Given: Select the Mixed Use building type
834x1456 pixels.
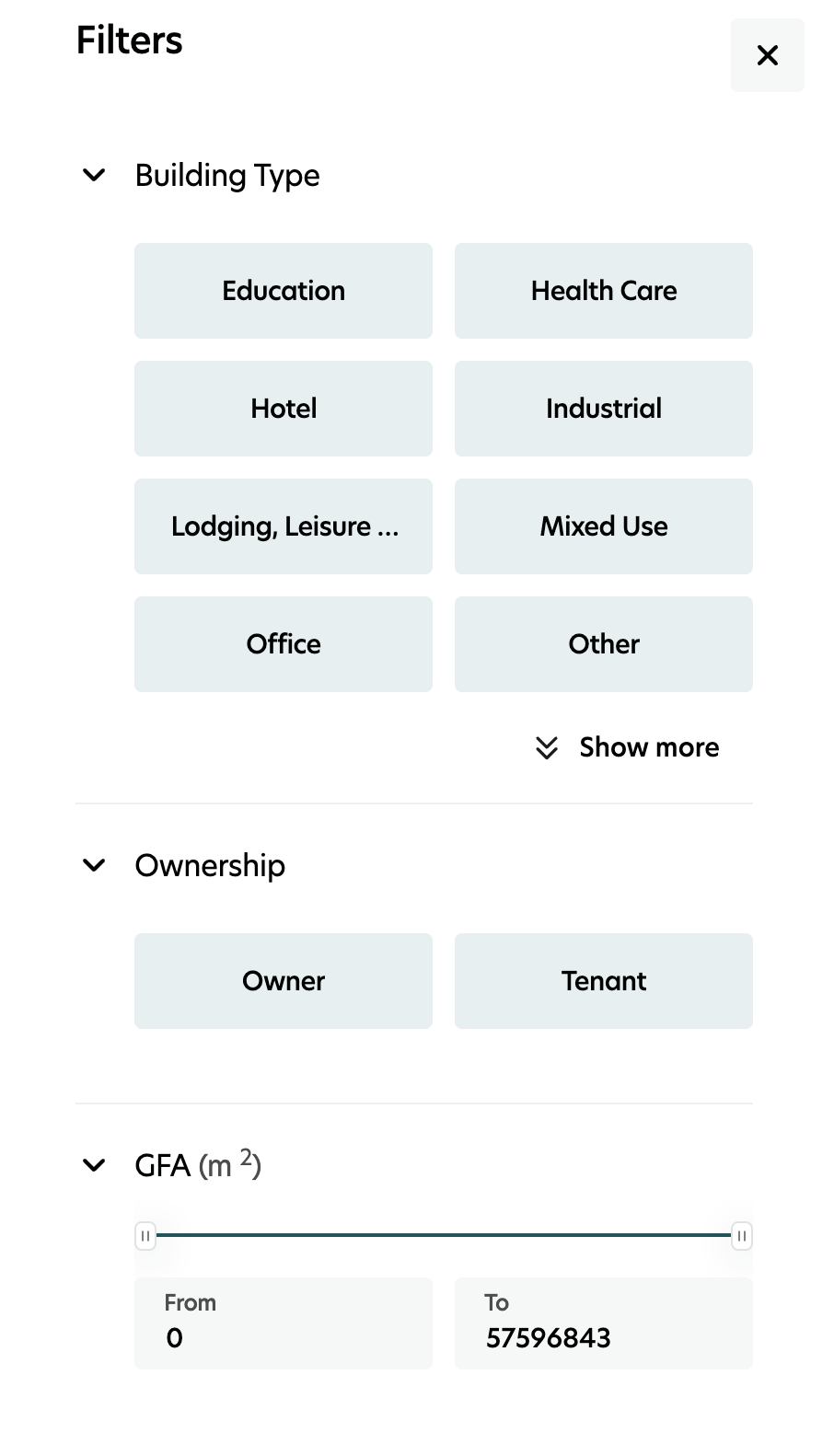Looking at the screenshot, I should [603, 526].
